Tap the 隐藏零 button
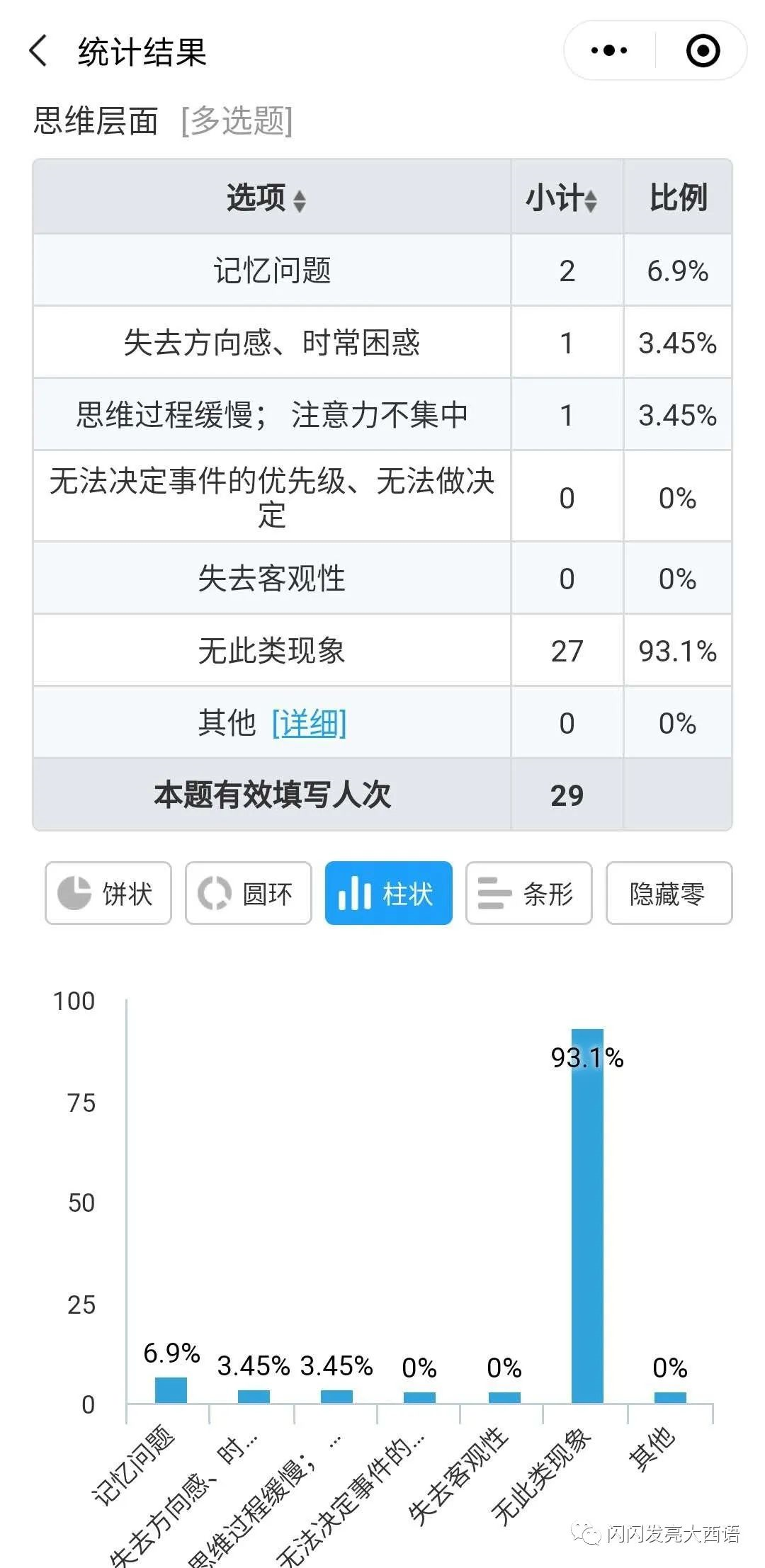Viewport: 765px width, 1568px height. click(x=669, y=893)
